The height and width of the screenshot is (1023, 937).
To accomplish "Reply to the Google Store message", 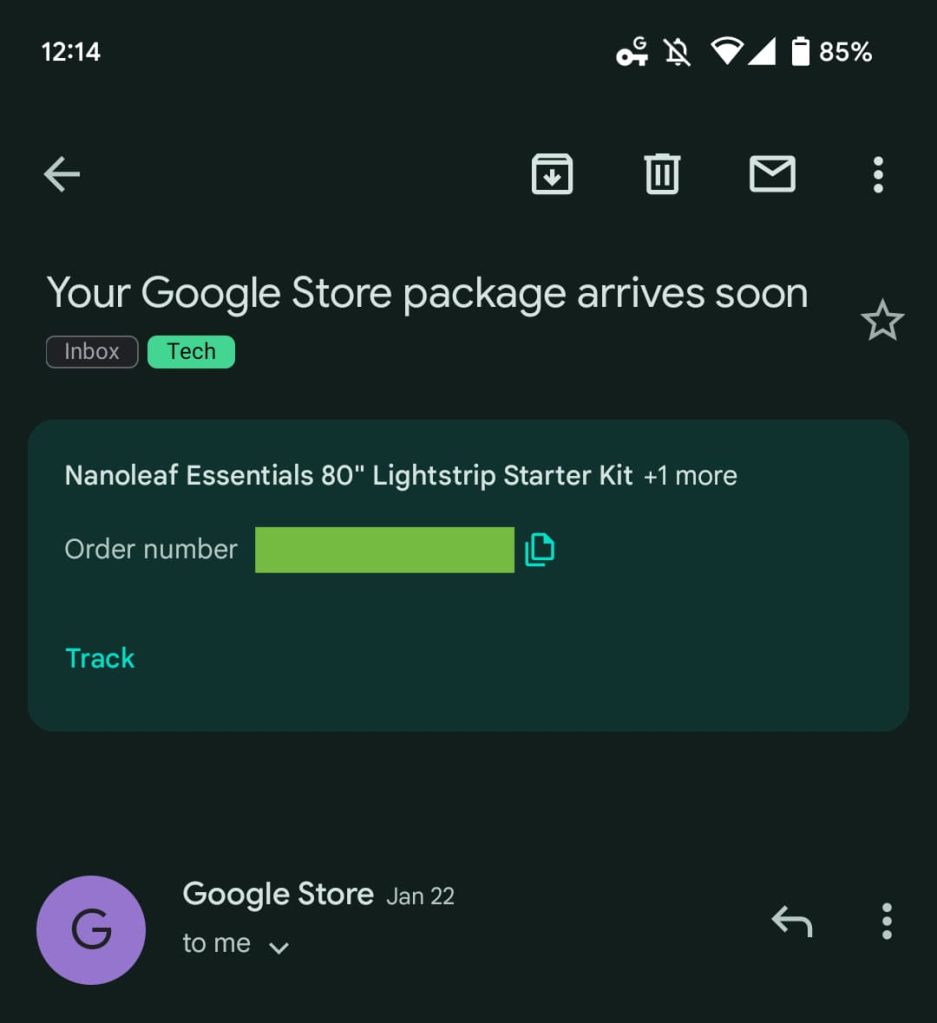I will [792, 921].
